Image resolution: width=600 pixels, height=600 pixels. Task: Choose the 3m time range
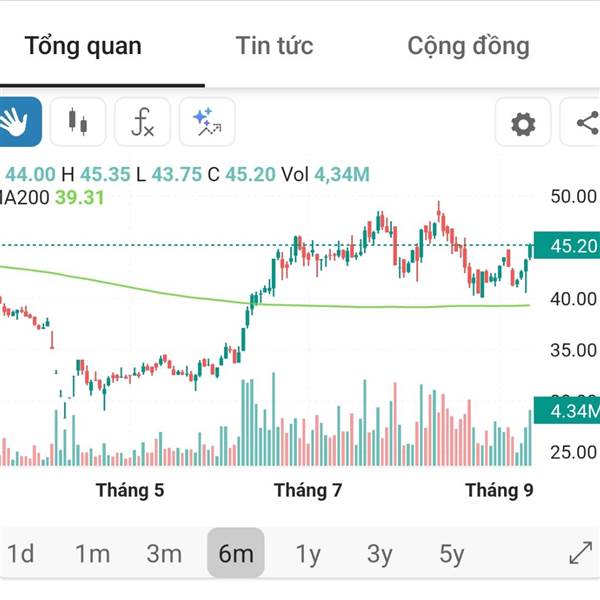coord(164,553)
